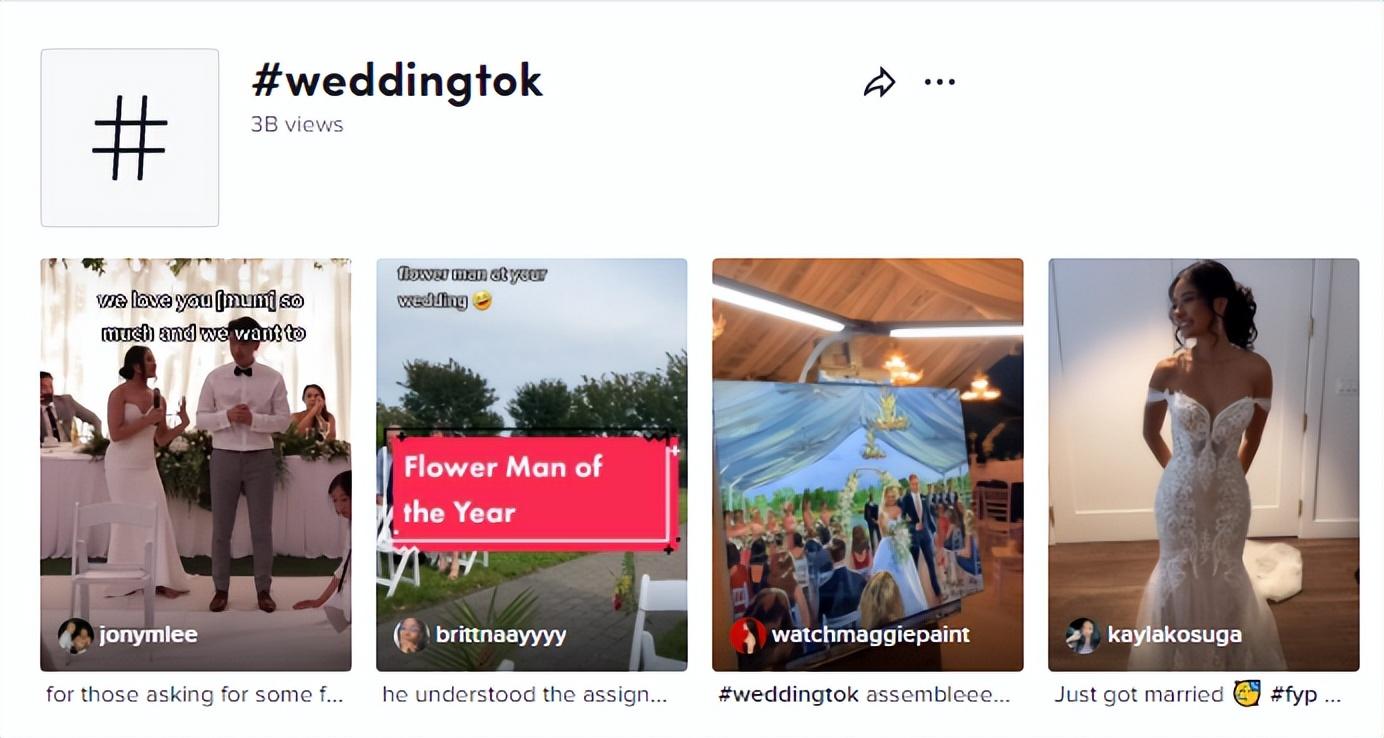Open the #weddingtok hashtag link in the caption
Screen dimensions: 1384x738
788,694
